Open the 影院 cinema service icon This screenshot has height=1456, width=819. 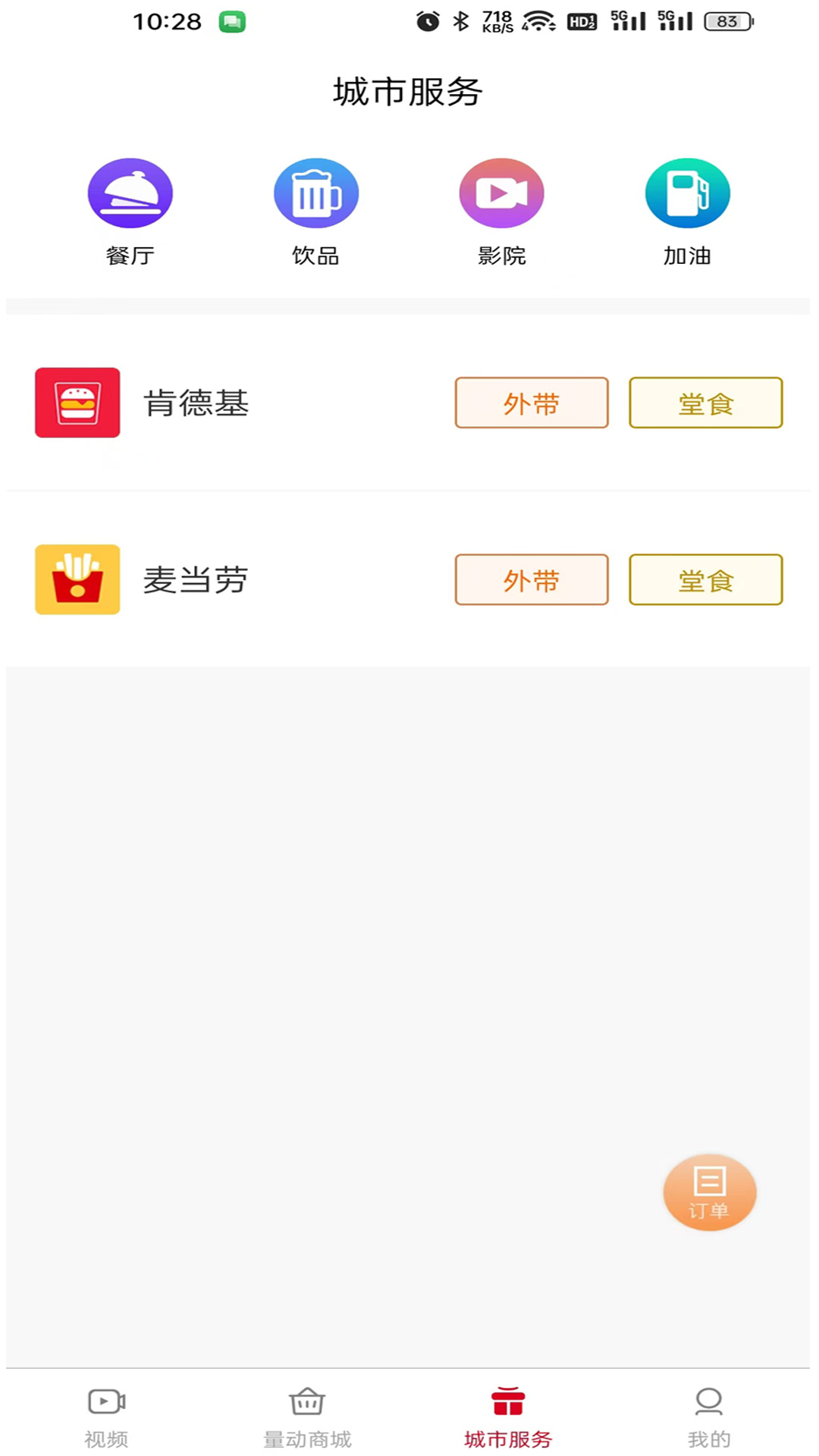tap(501, 193)
